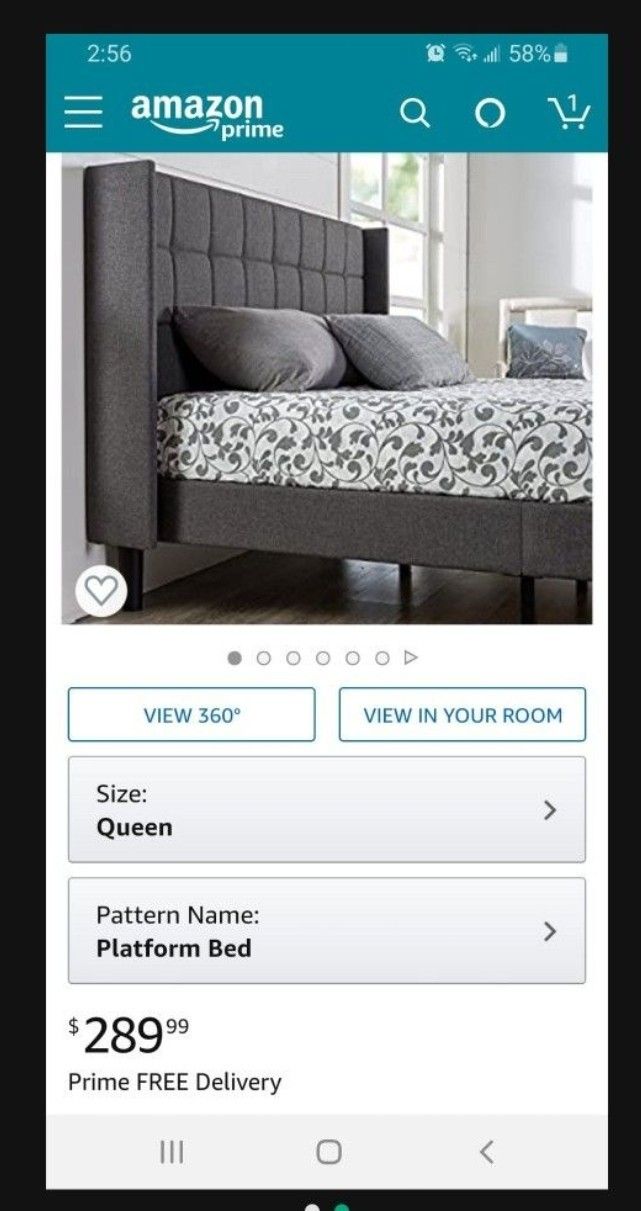Tap the VIEW 360° button
The image size is (641, 1211).
click(x=192, y=714)
